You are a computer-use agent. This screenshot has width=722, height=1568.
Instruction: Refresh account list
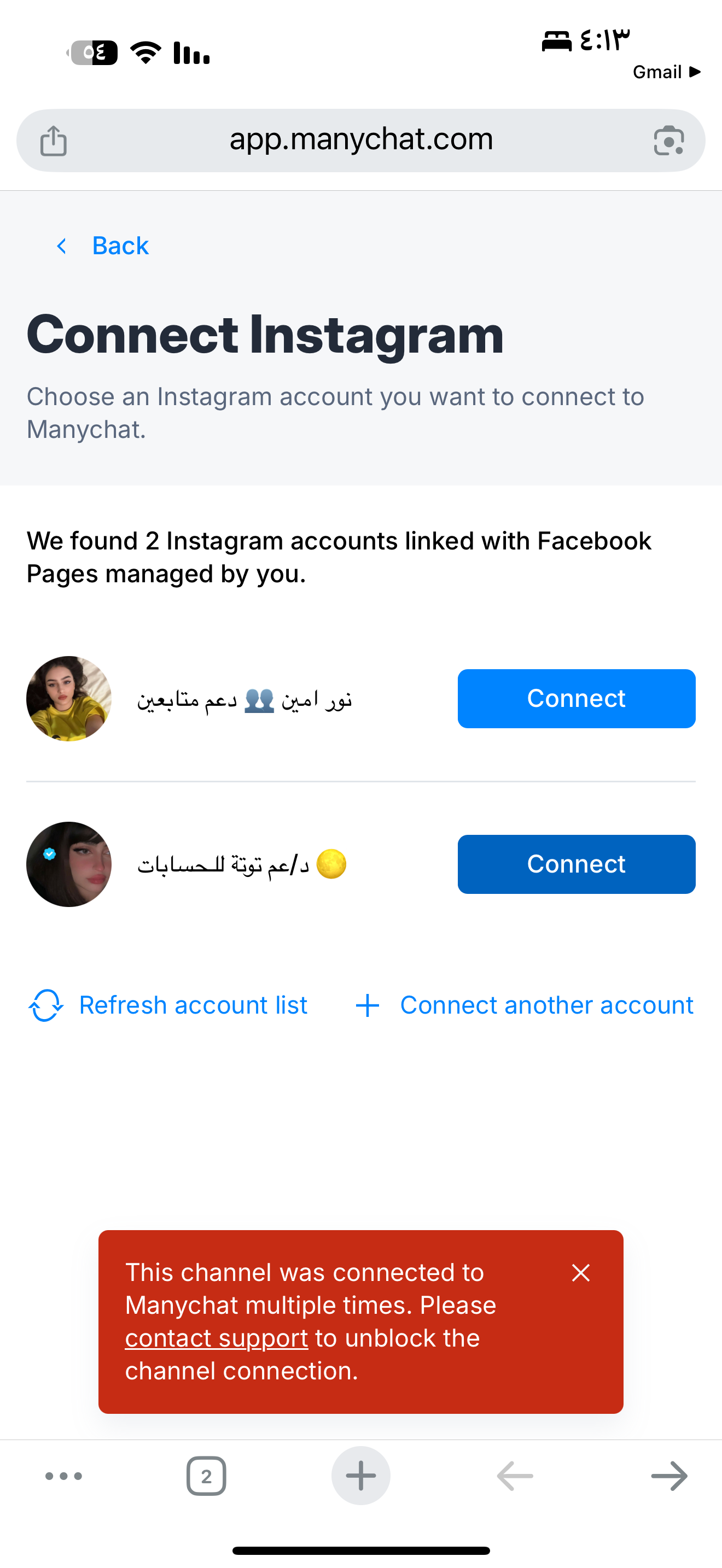168,1005
